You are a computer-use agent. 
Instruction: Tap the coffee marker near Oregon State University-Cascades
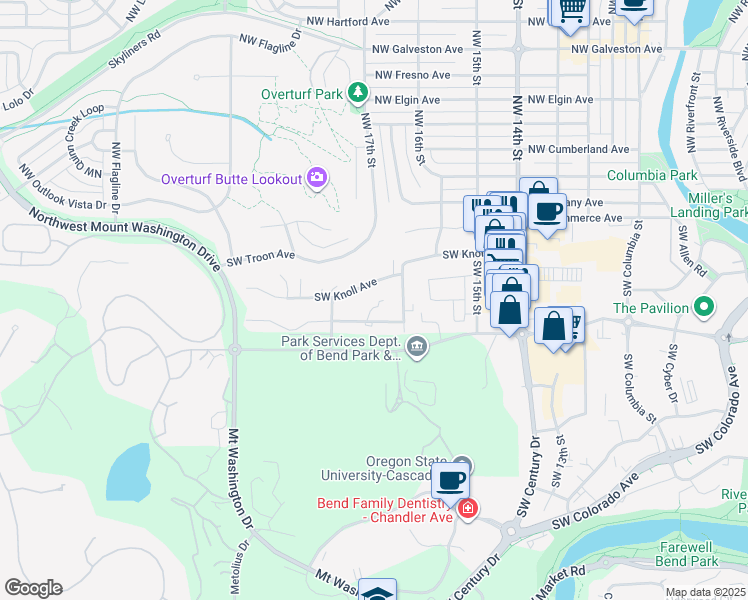[x=451, y=481]
